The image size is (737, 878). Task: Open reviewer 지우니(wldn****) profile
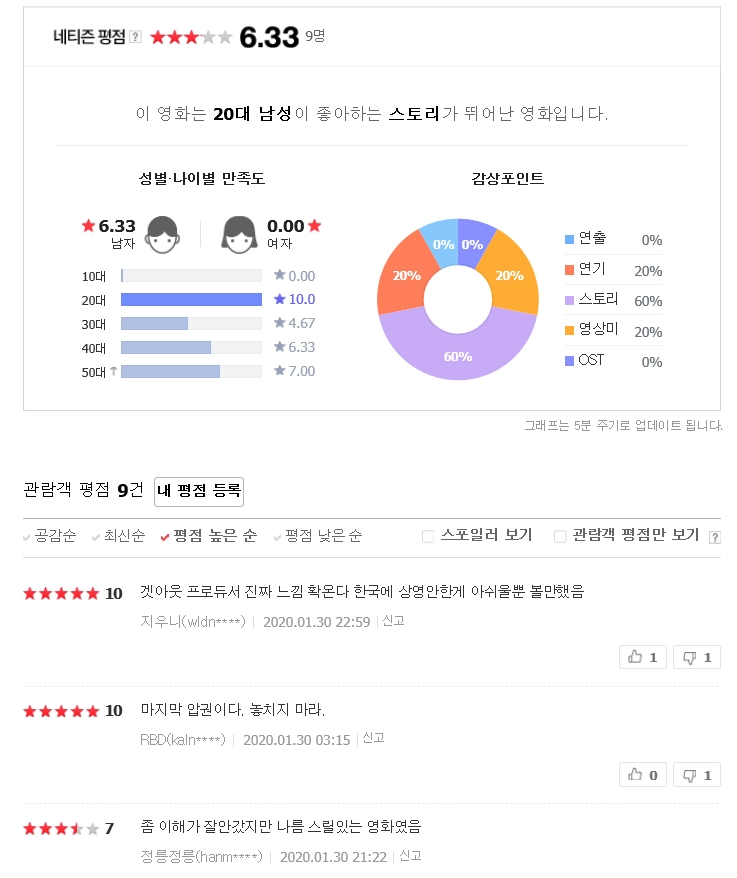click(x=192, y=622)
